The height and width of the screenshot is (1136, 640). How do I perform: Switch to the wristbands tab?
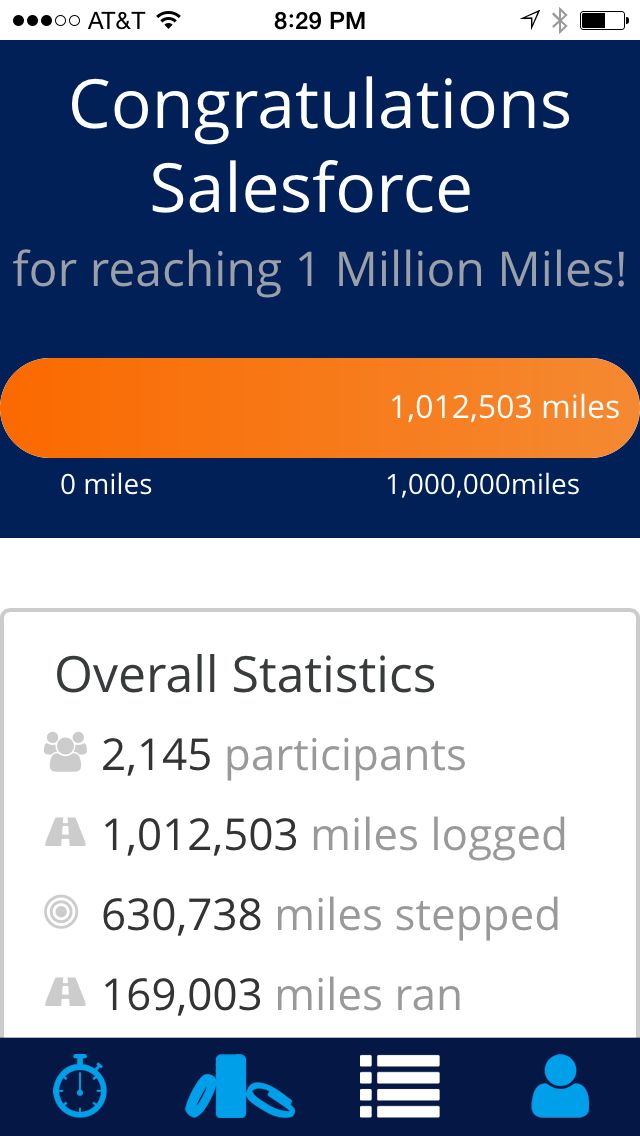tap(240, 1086)
